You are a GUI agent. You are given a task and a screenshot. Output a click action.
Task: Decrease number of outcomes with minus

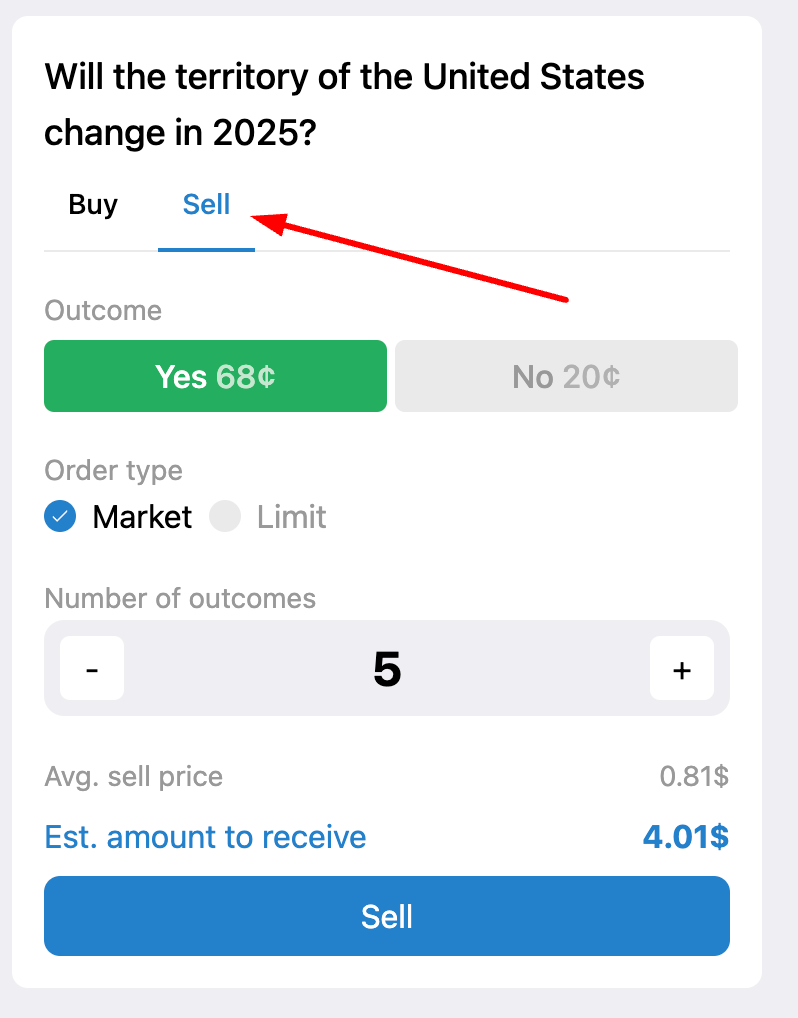click(x=92, y=669)
